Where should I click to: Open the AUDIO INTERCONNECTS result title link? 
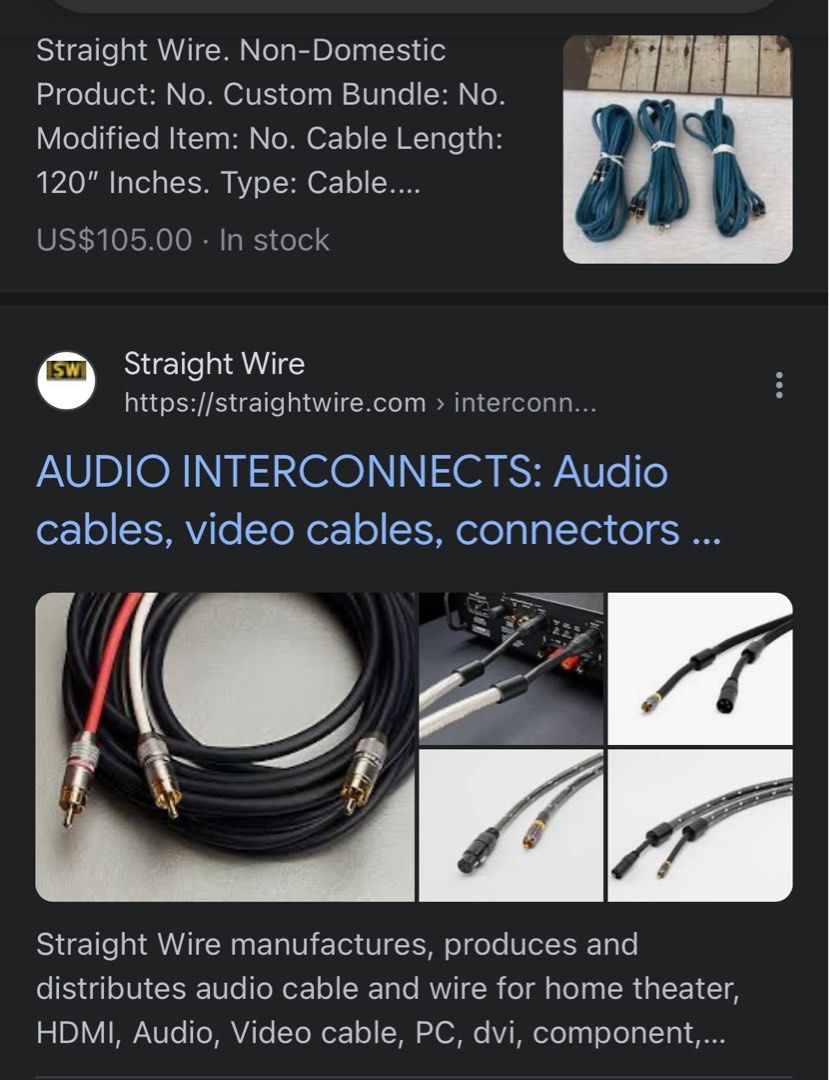pos(378,500)
